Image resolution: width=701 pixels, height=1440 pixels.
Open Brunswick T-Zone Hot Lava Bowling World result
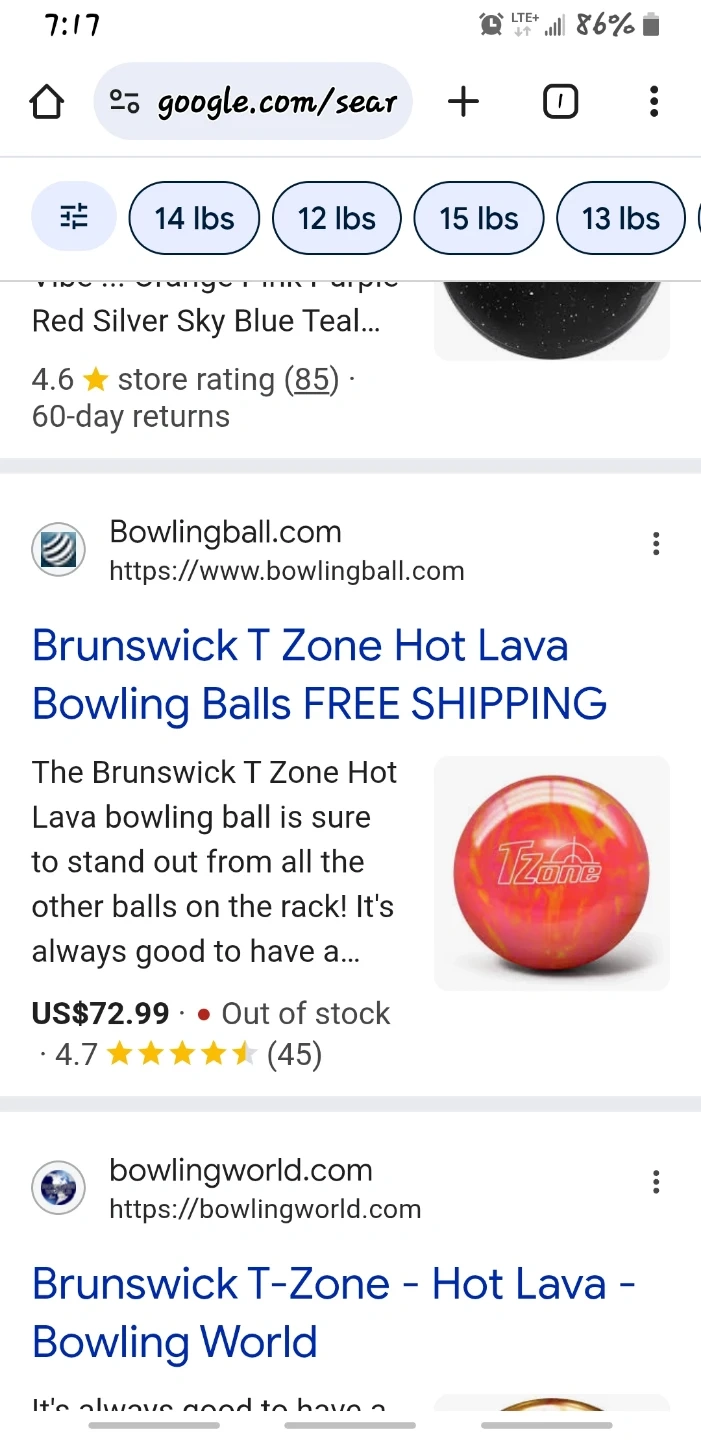point(334,1313)
